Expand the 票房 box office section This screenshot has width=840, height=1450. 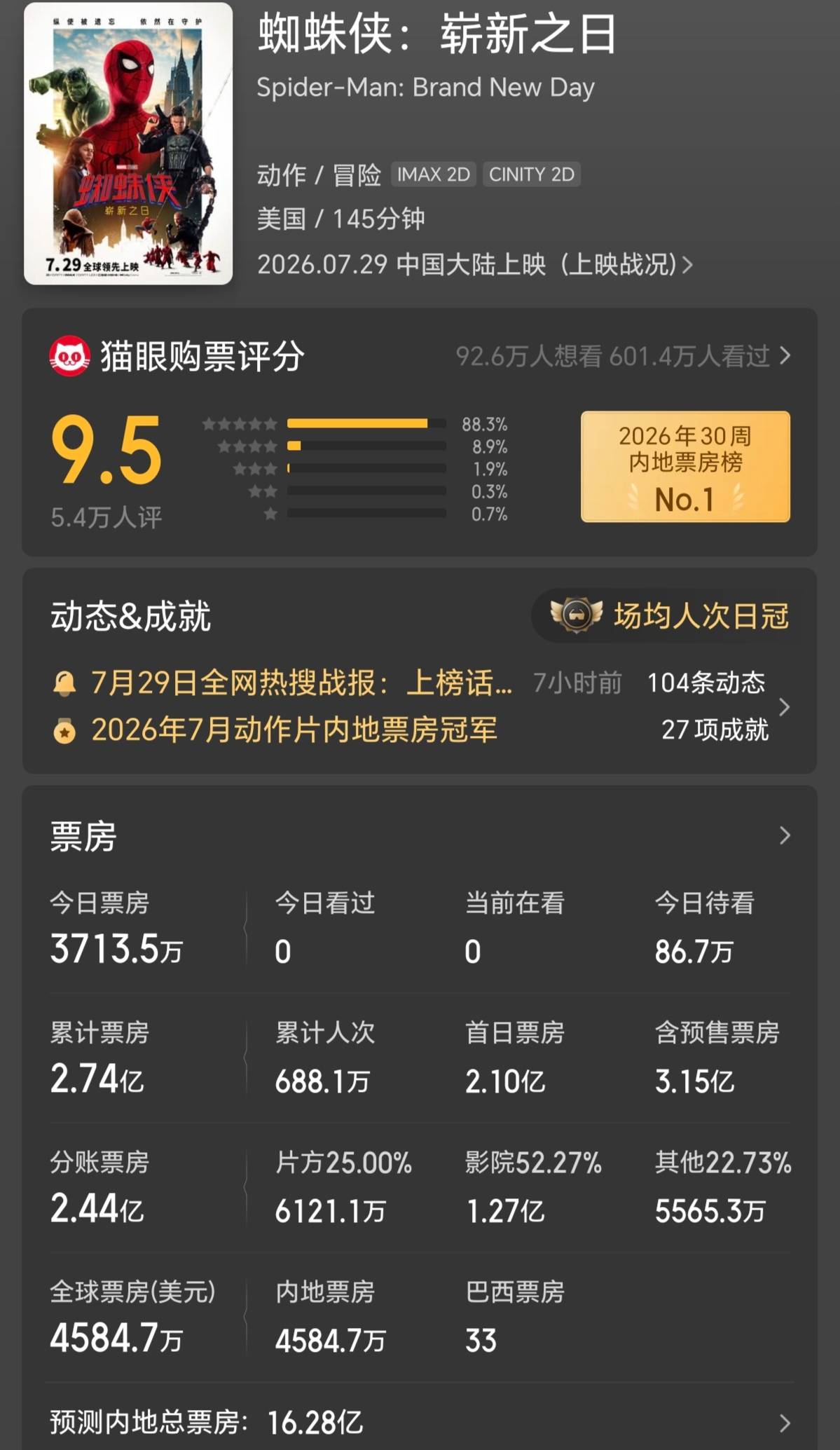[420, 836]
